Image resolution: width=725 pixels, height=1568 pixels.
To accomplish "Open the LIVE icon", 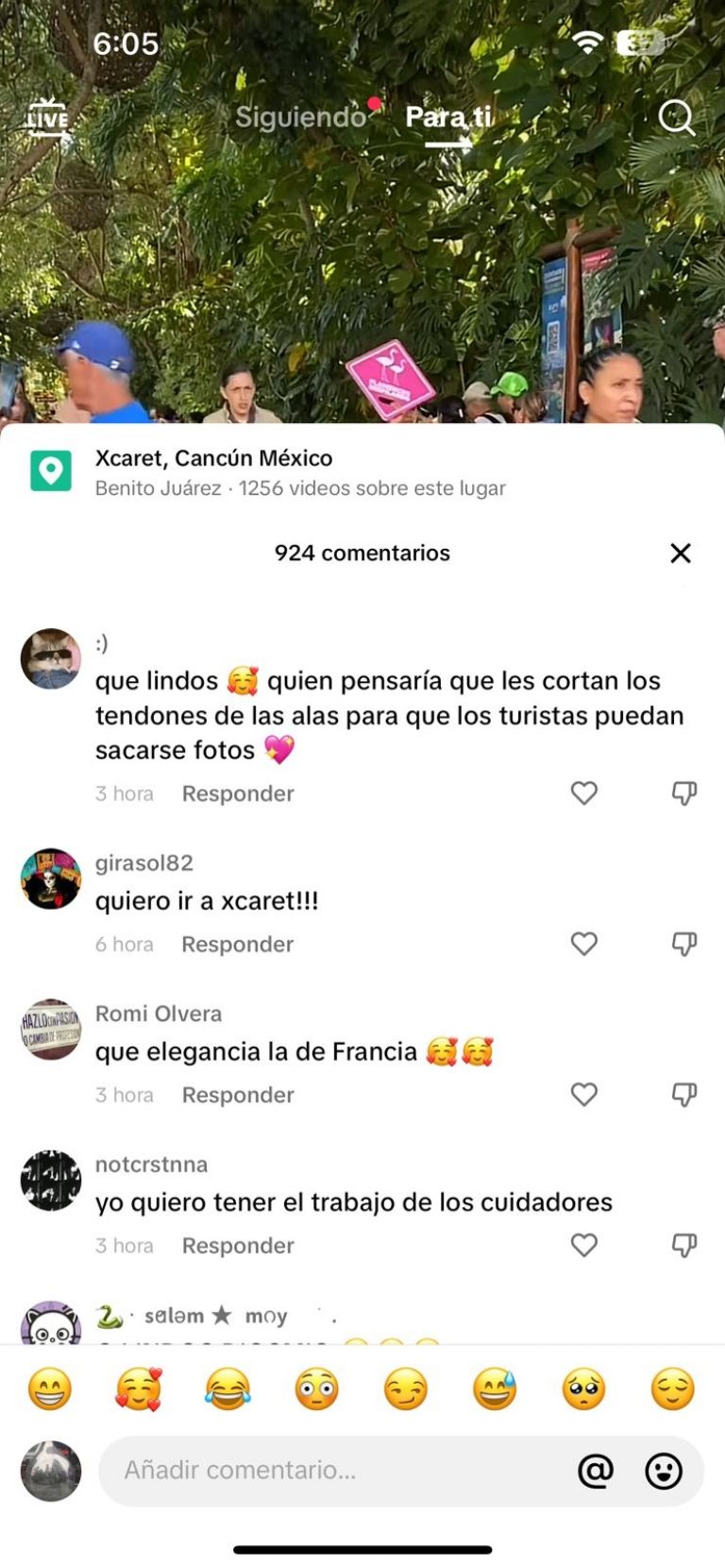I will (47, 118).
